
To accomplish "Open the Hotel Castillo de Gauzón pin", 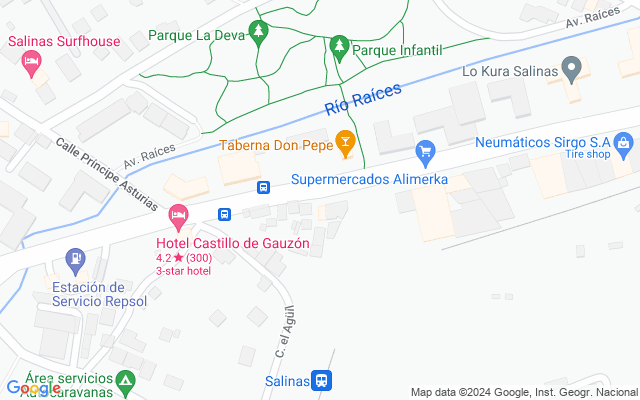I will click(x=178, y=218).
